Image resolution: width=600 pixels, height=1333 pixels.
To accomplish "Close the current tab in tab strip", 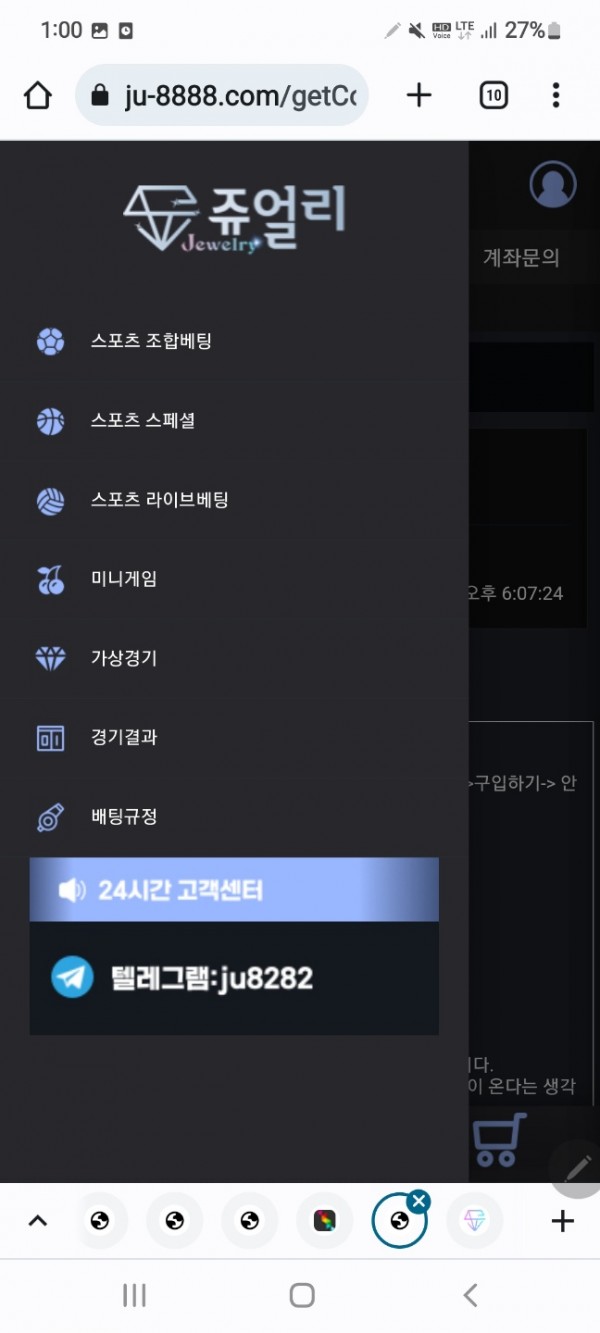I will point(419,1202).
